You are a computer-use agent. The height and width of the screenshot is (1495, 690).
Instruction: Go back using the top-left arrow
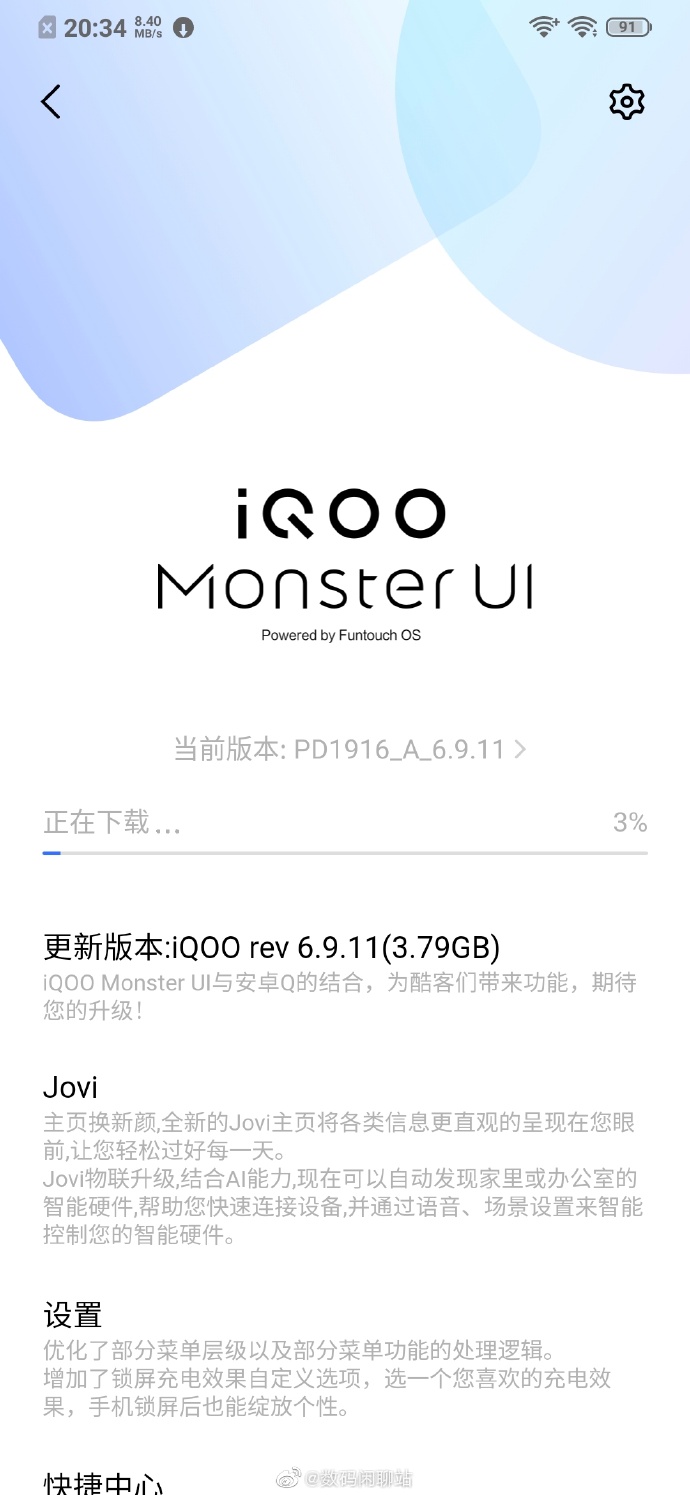[x=51, y=102]
